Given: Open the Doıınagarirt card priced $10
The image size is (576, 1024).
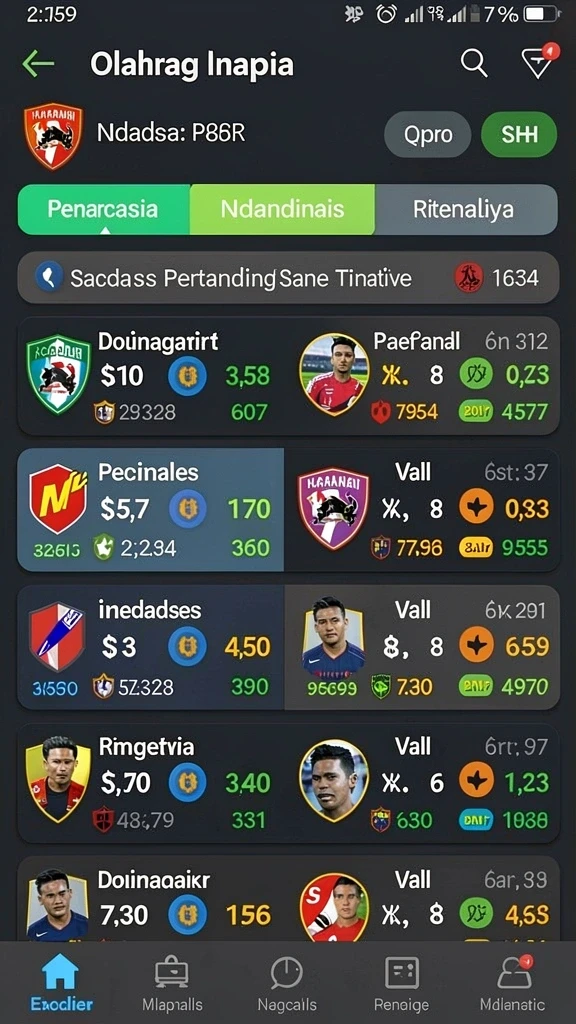Looking at the screenshot, I should (151, 376).
